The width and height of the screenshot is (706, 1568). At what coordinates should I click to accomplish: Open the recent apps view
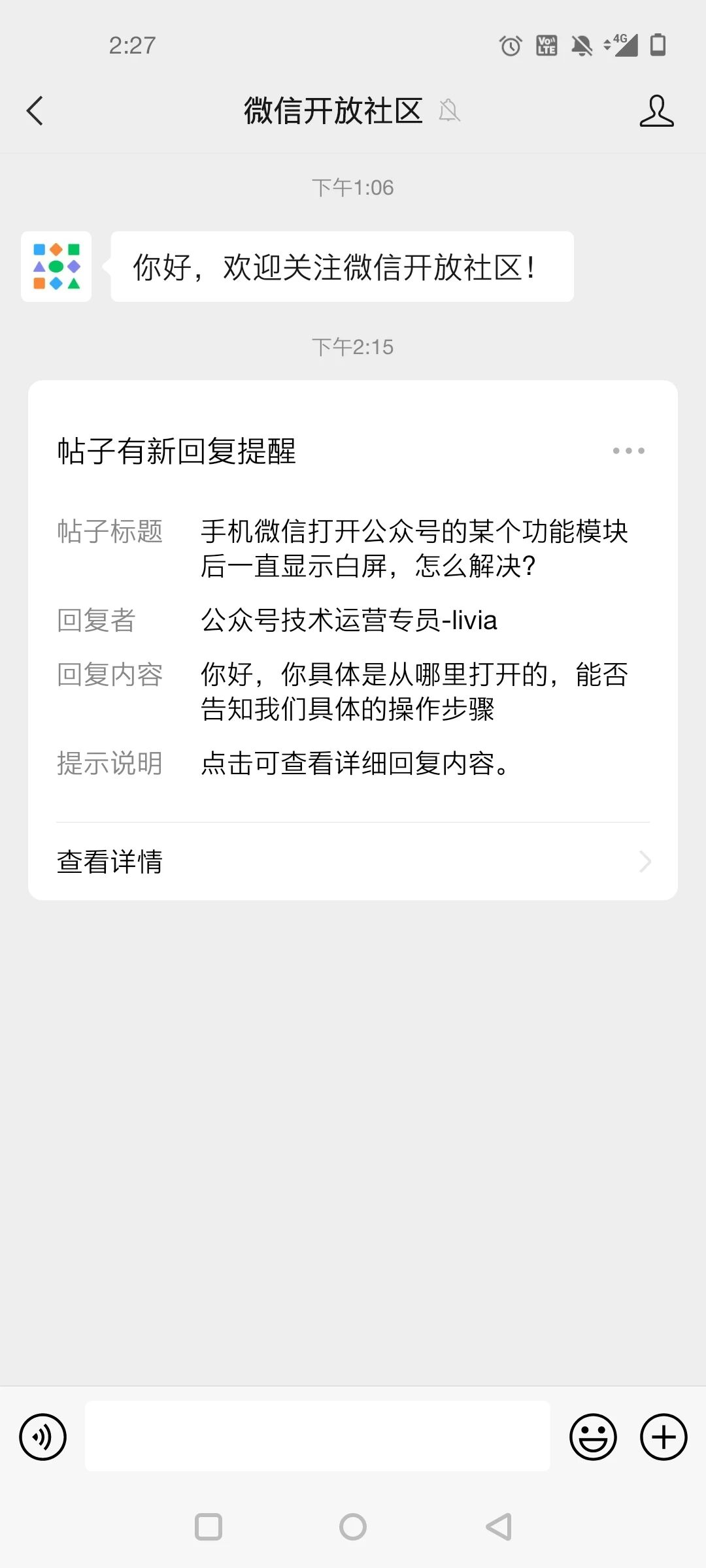pos(209,1527)
